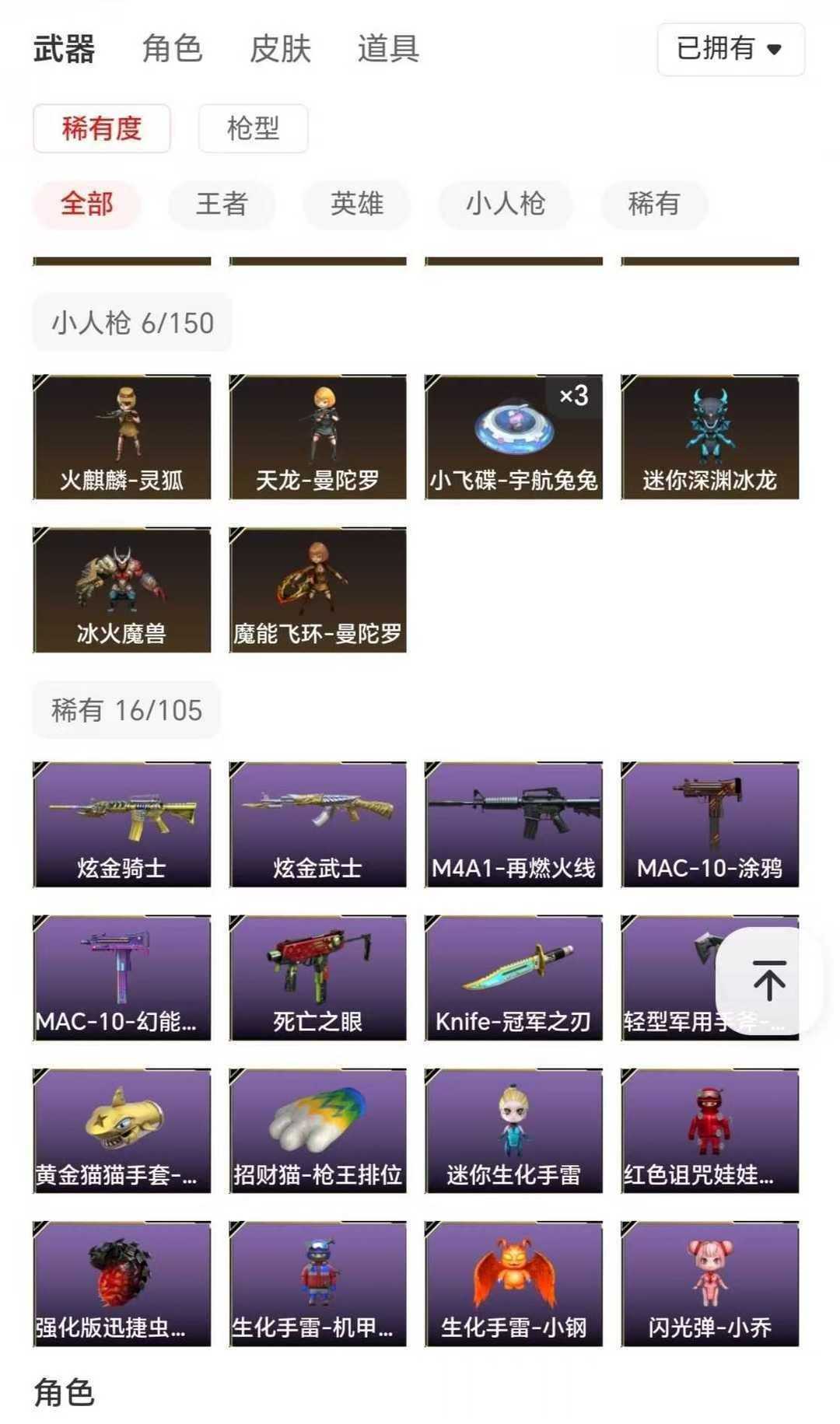
Task: Open the 道具 tab
Action: 388,49
